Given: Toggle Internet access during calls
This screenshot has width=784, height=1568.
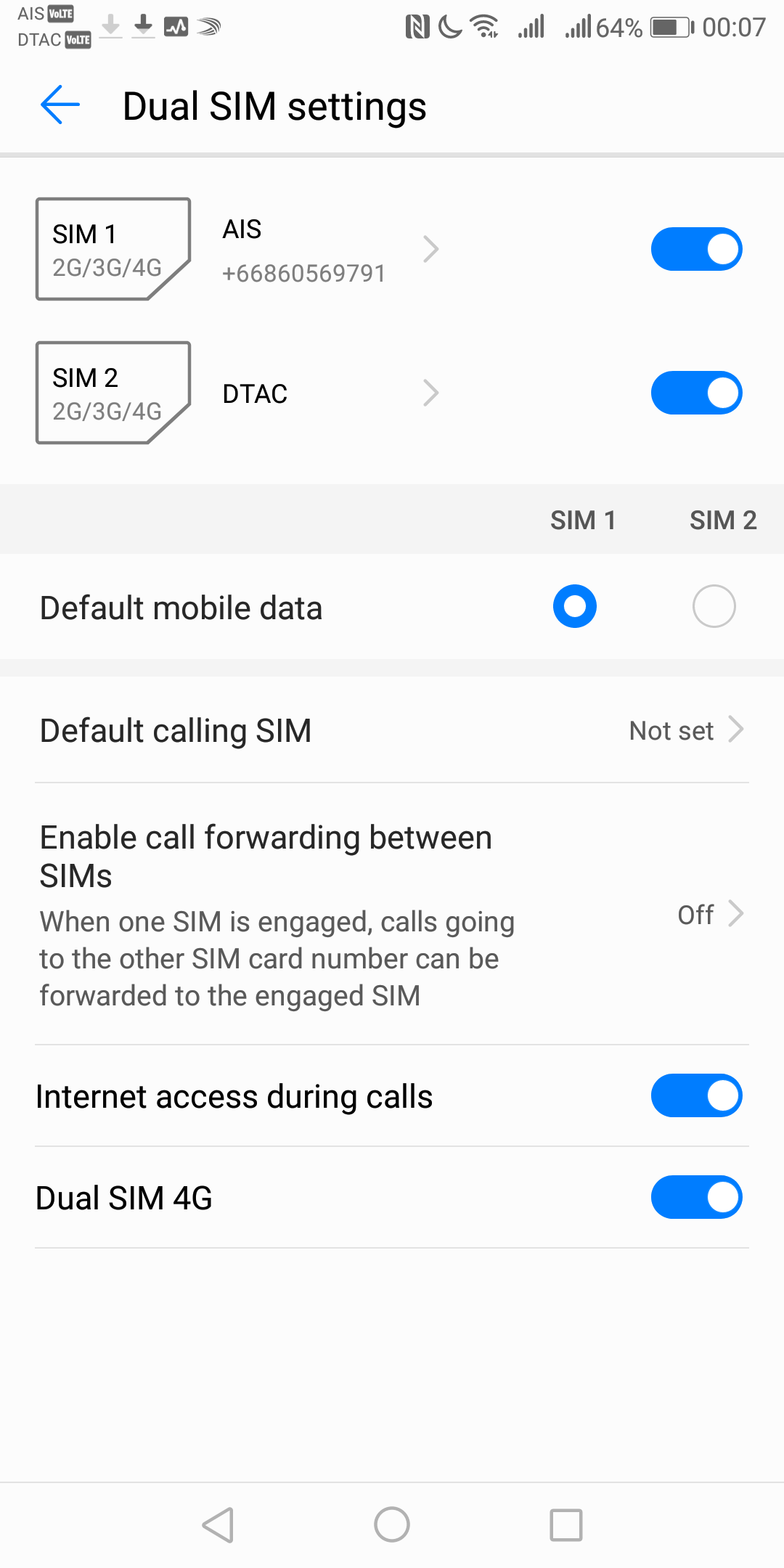Looking at the screenshot, I should click(x=695, y=1096).
